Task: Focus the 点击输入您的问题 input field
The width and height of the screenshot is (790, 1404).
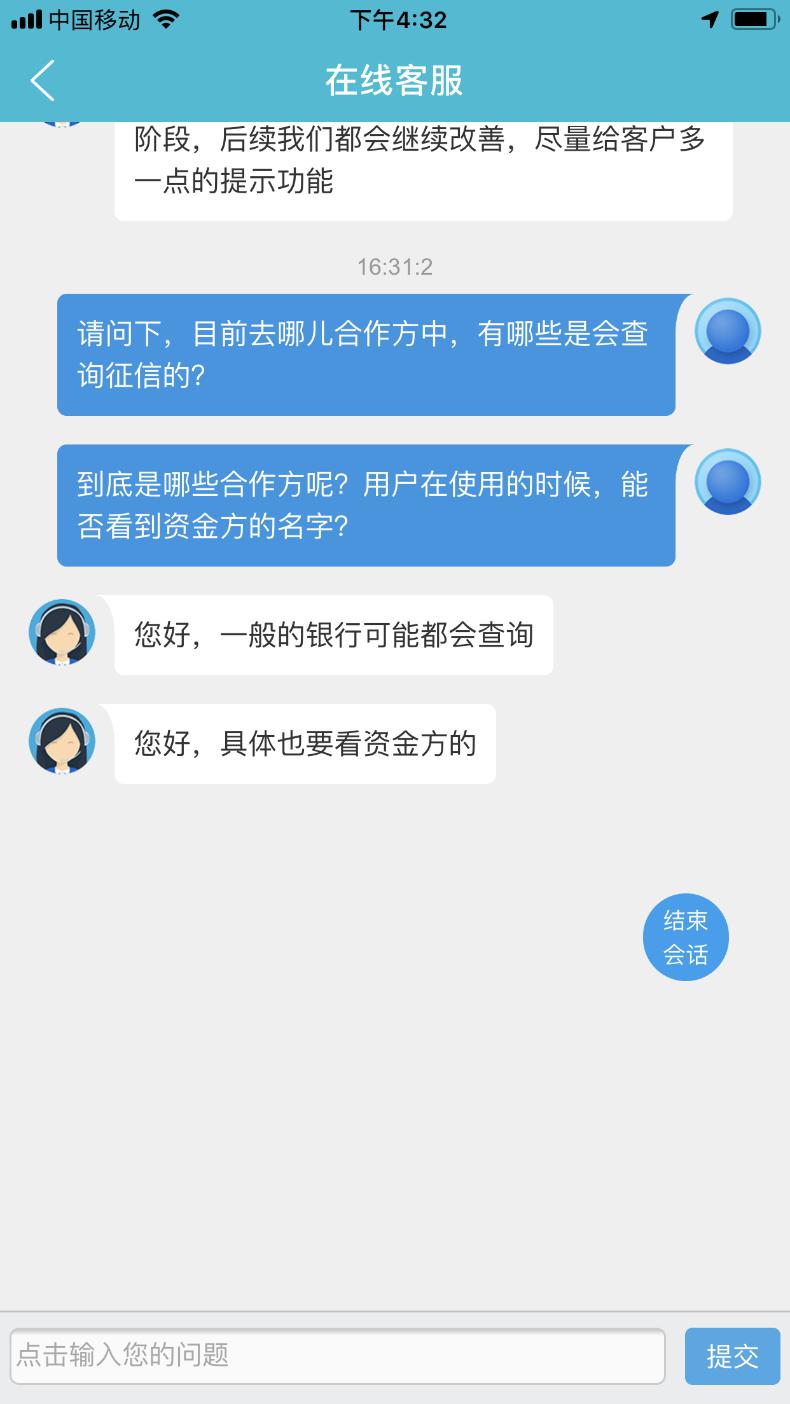Action: click(337, 1356)
